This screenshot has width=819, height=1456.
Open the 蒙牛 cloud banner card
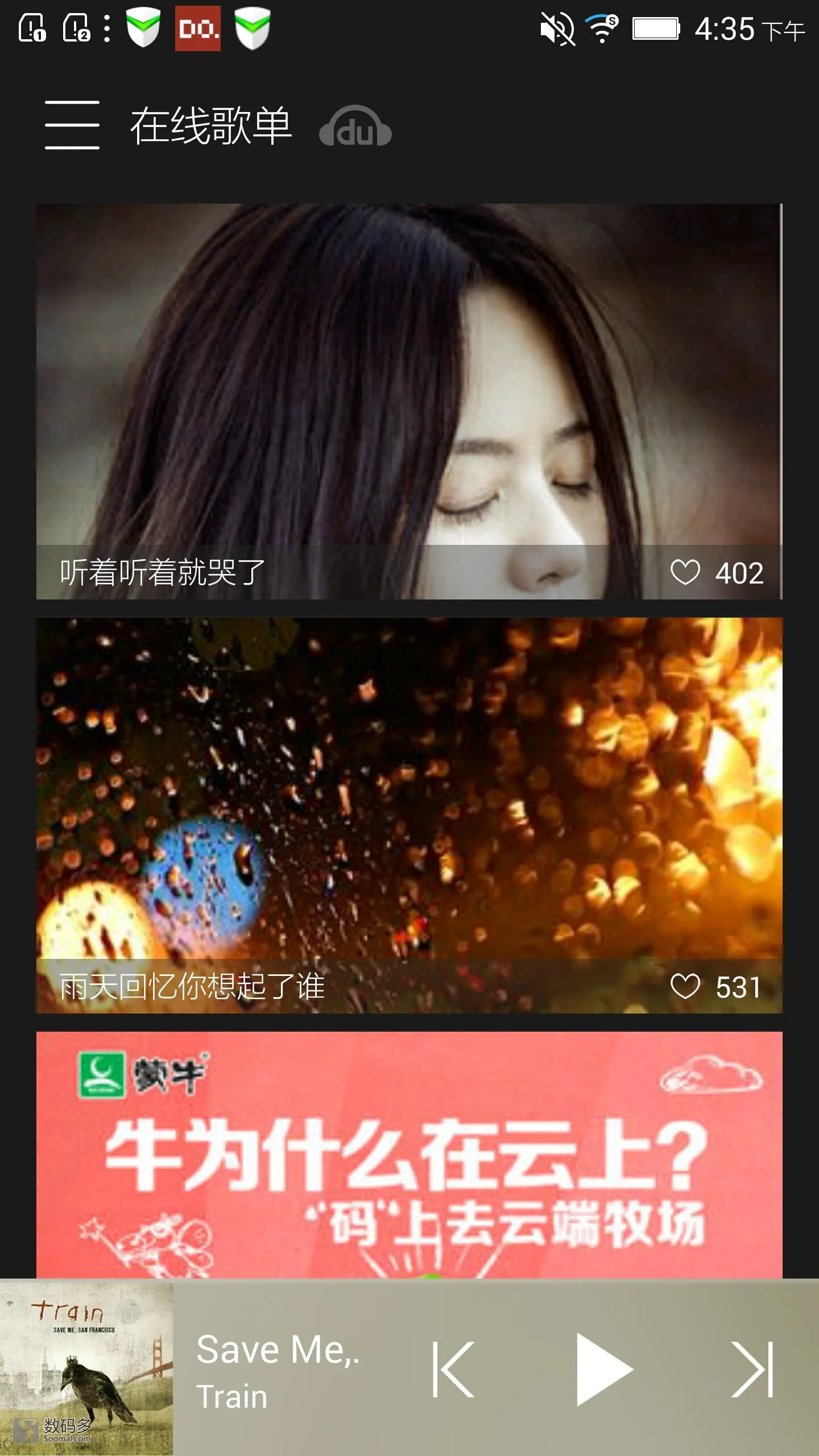(408, 1155)
